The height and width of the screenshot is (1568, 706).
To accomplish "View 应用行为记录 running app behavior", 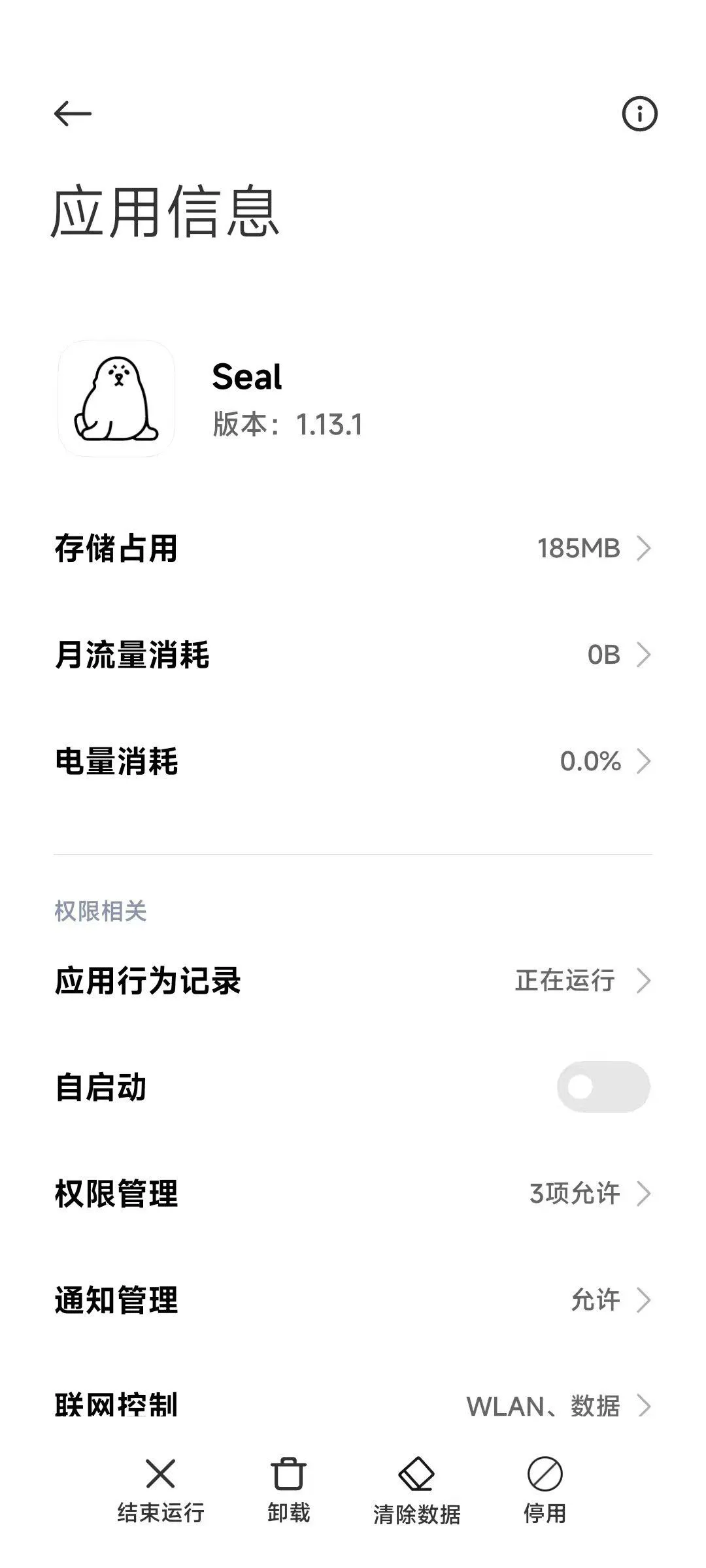I will 353,979.
